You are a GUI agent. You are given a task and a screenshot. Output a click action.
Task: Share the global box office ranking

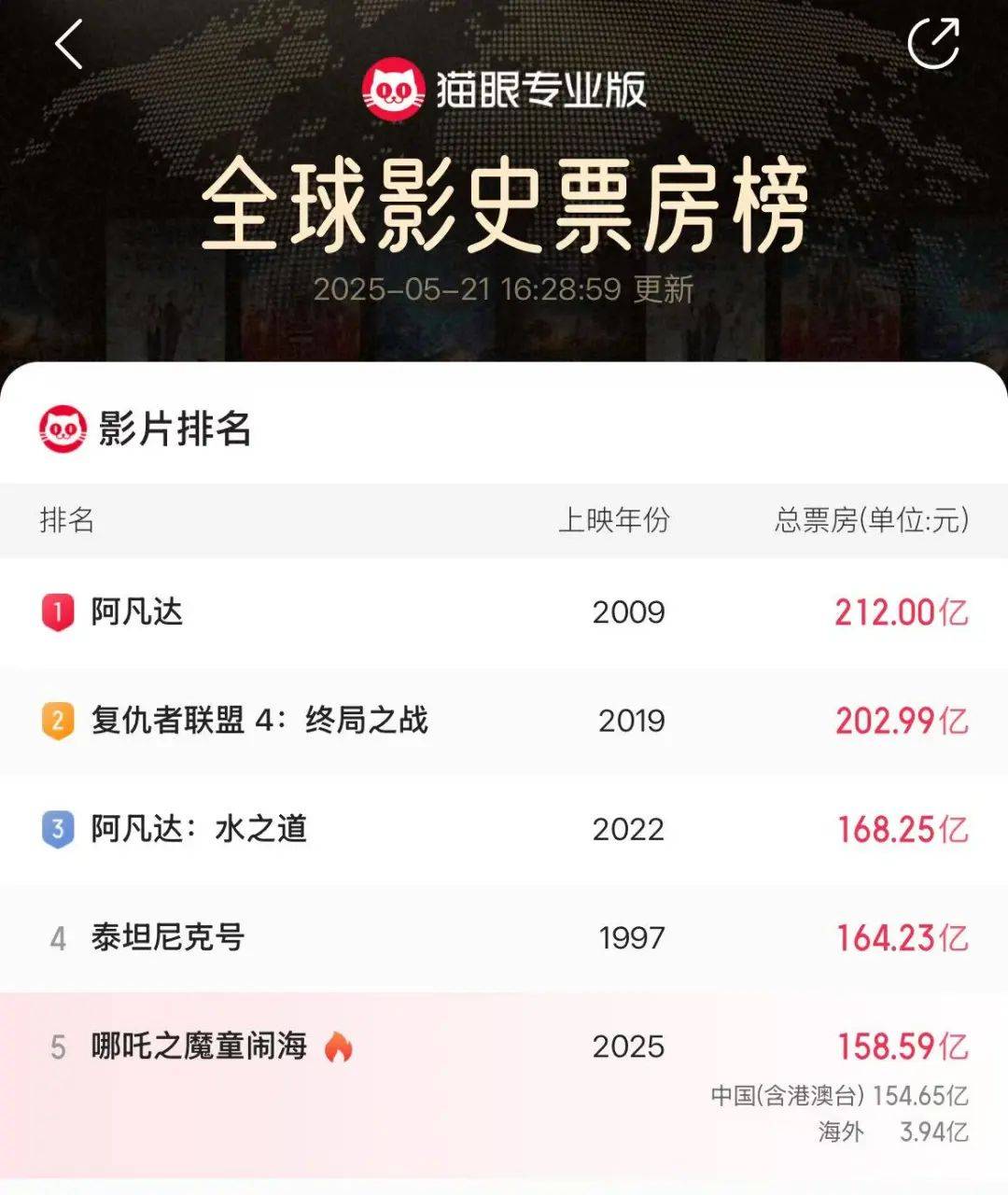[934, 43]
